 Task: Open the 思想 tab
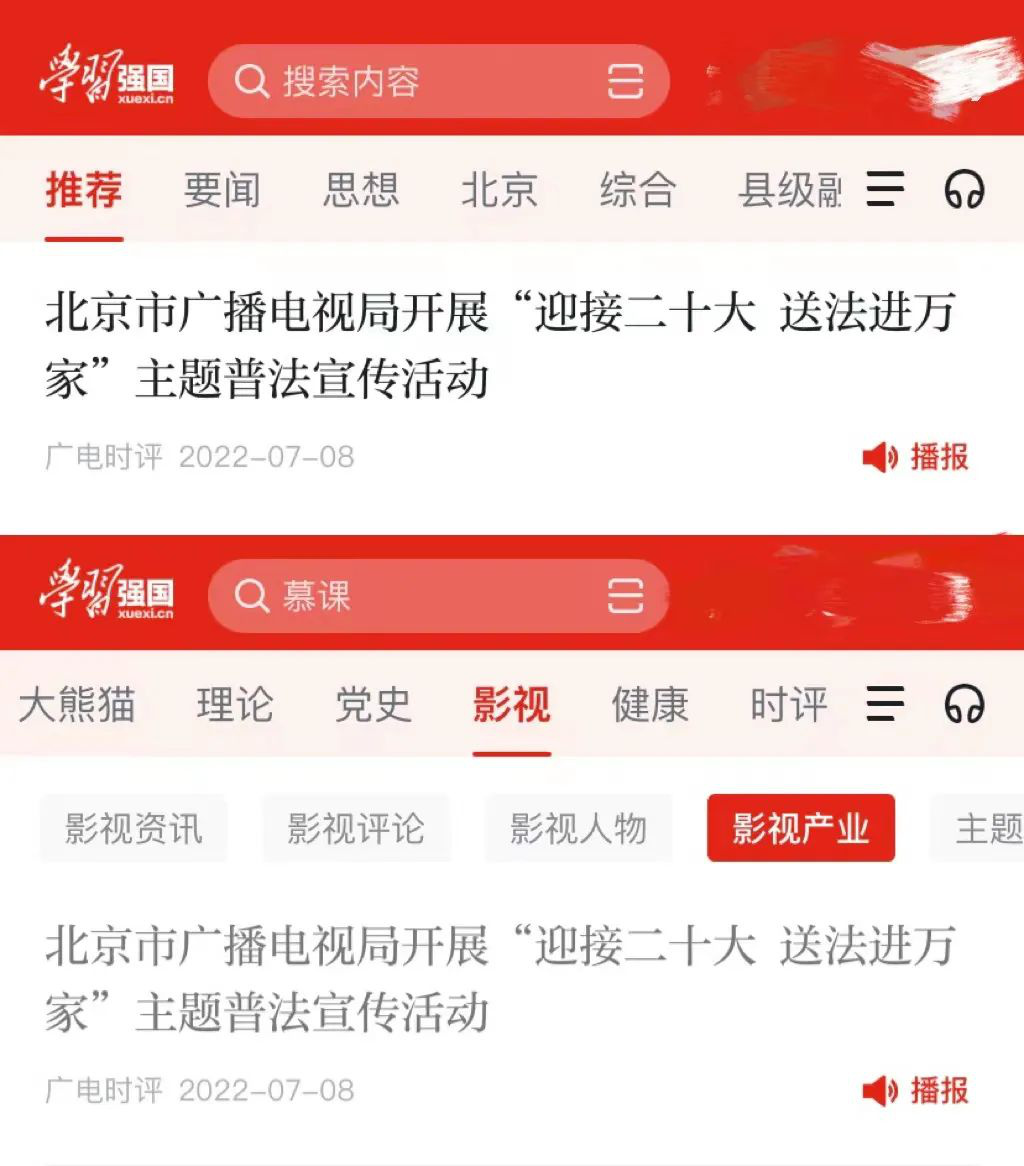360,190
